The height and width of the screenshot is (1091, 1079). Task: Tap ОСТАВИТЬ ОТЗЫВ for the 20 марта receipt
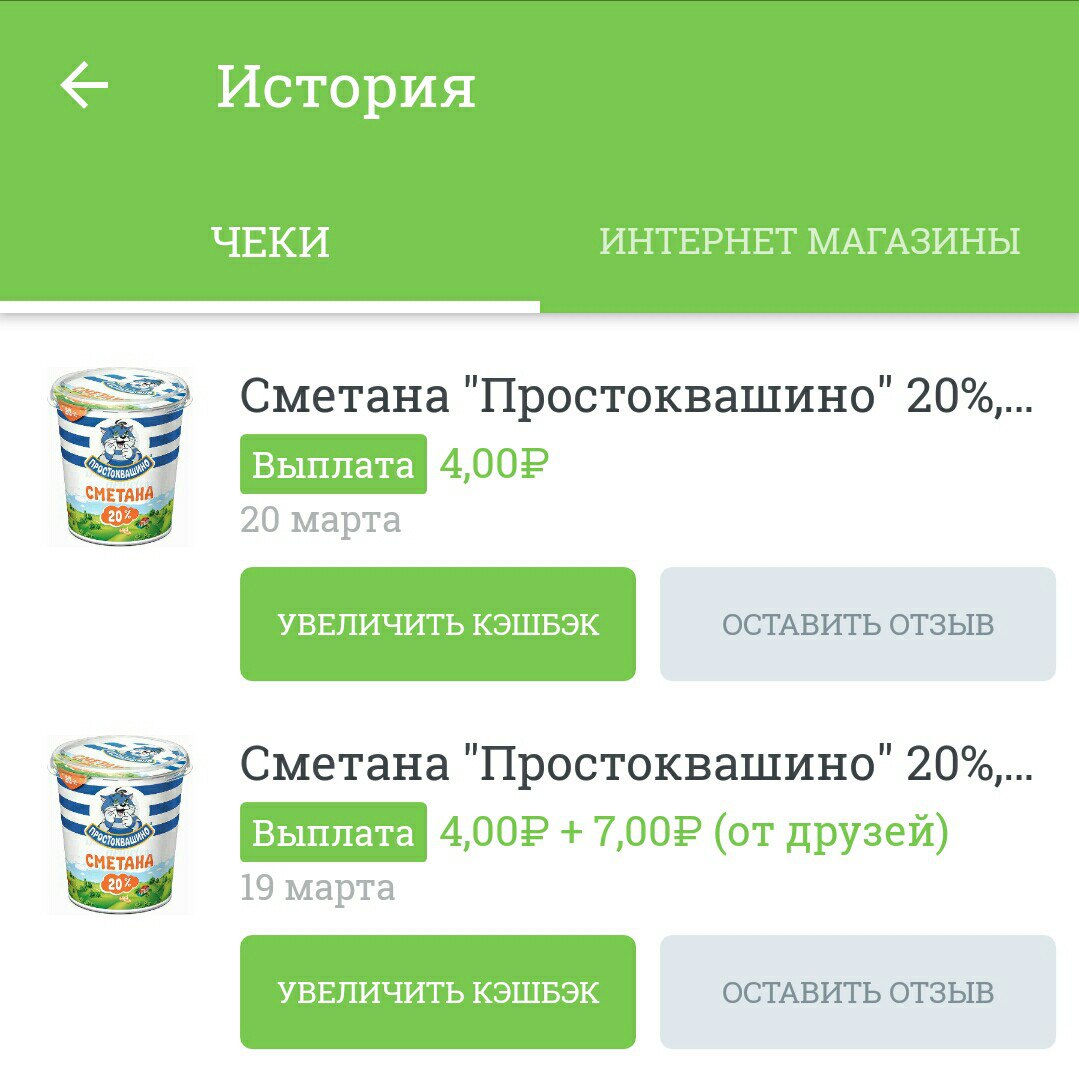[x=857, y=625]
